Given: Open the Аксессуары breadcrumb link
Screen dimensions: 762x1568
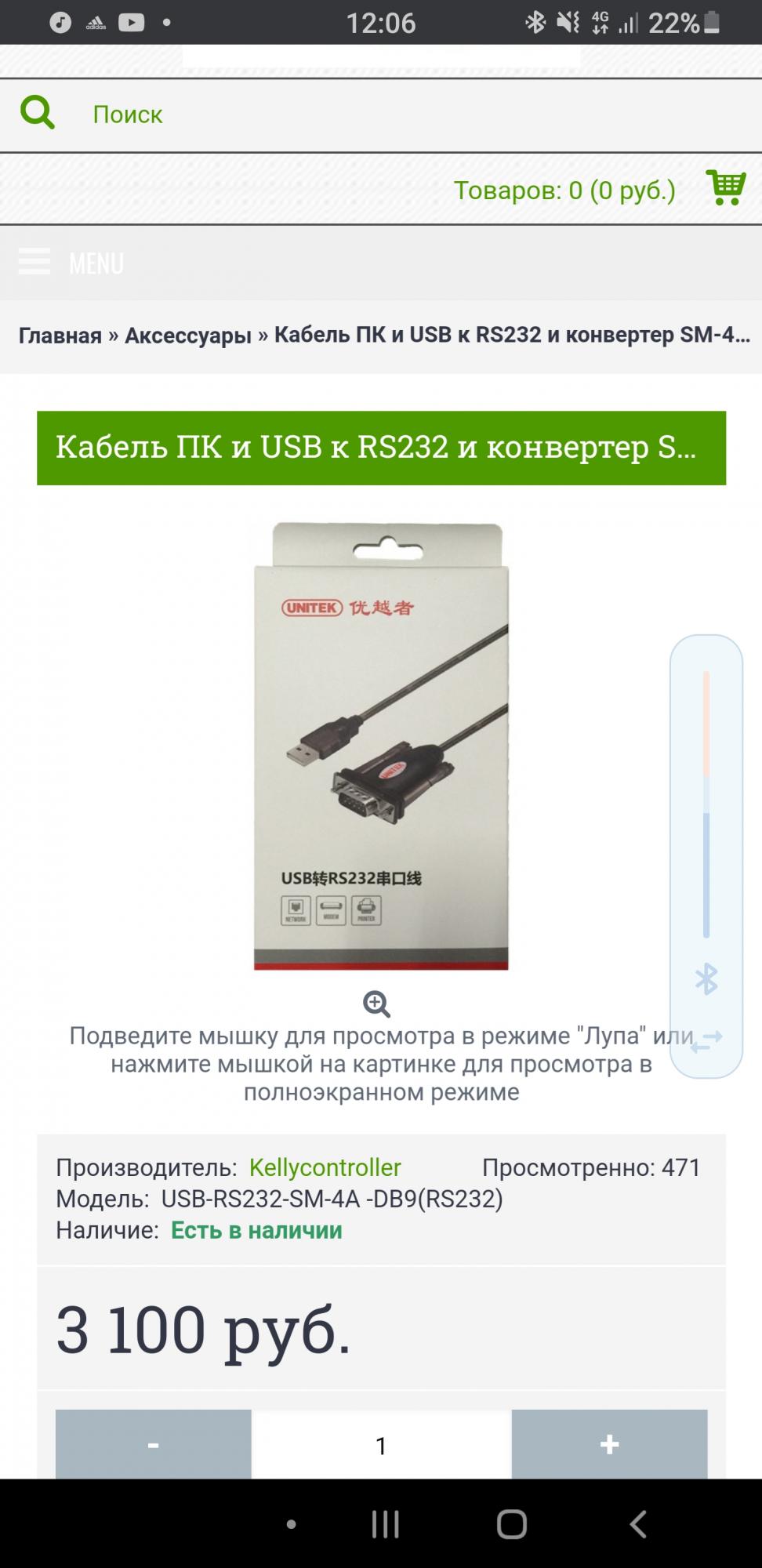Looking at the screenshot, I should coord(188,336).
